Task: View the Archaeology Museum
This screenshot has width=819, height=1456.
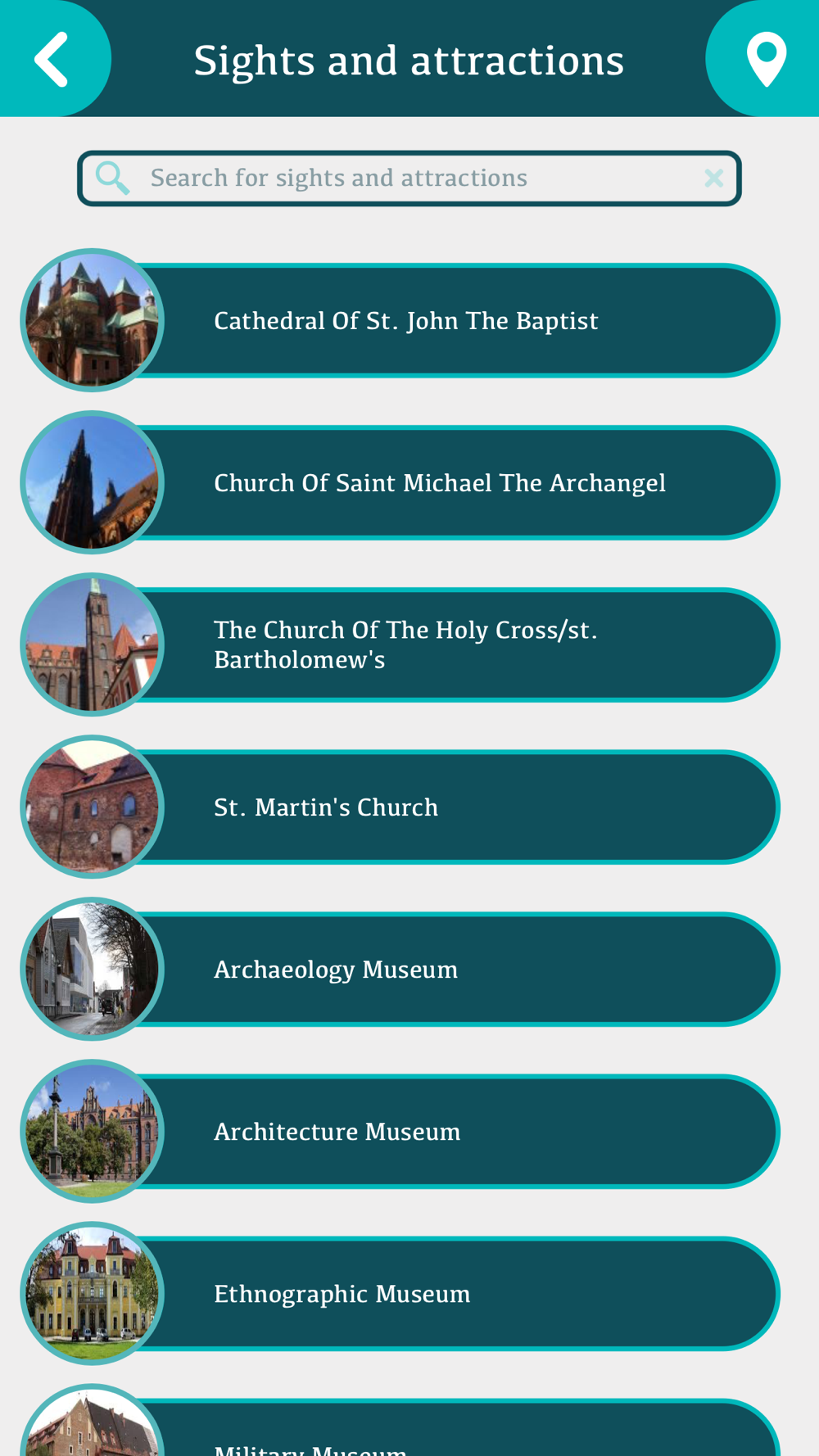Action: (400, 969)
